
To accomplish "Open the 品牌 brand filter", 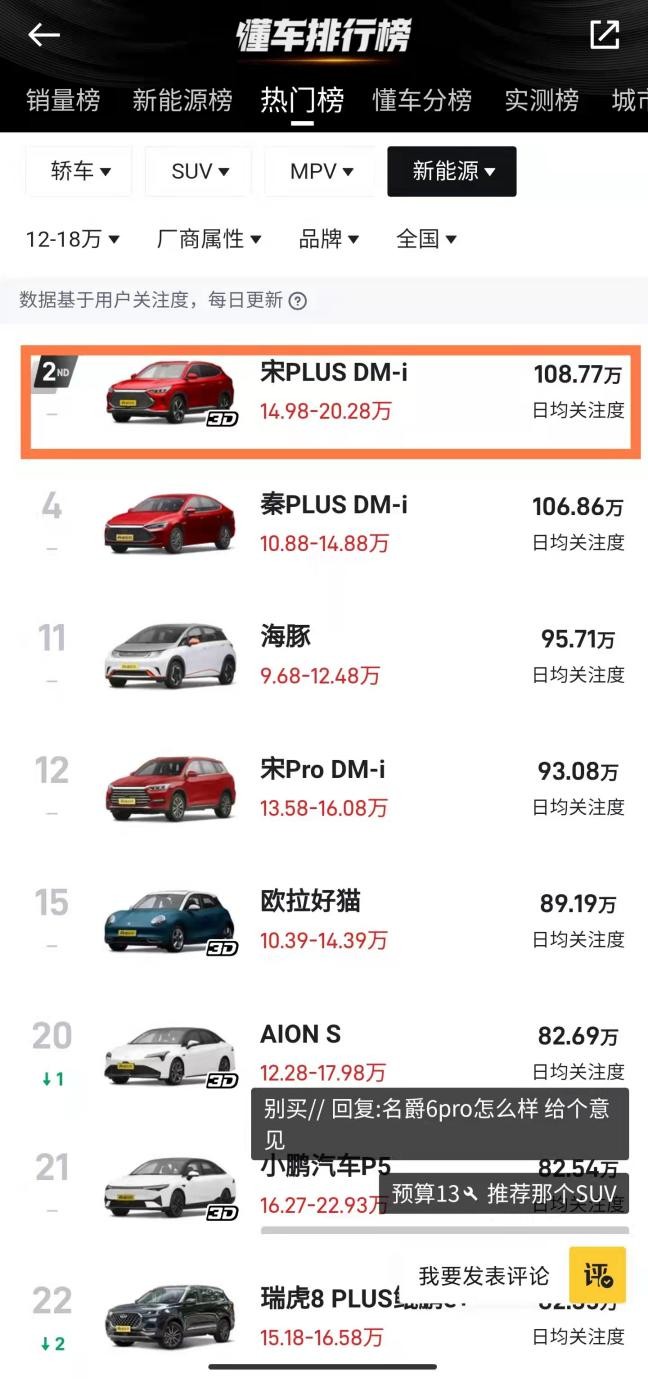I will coord(329,239).
